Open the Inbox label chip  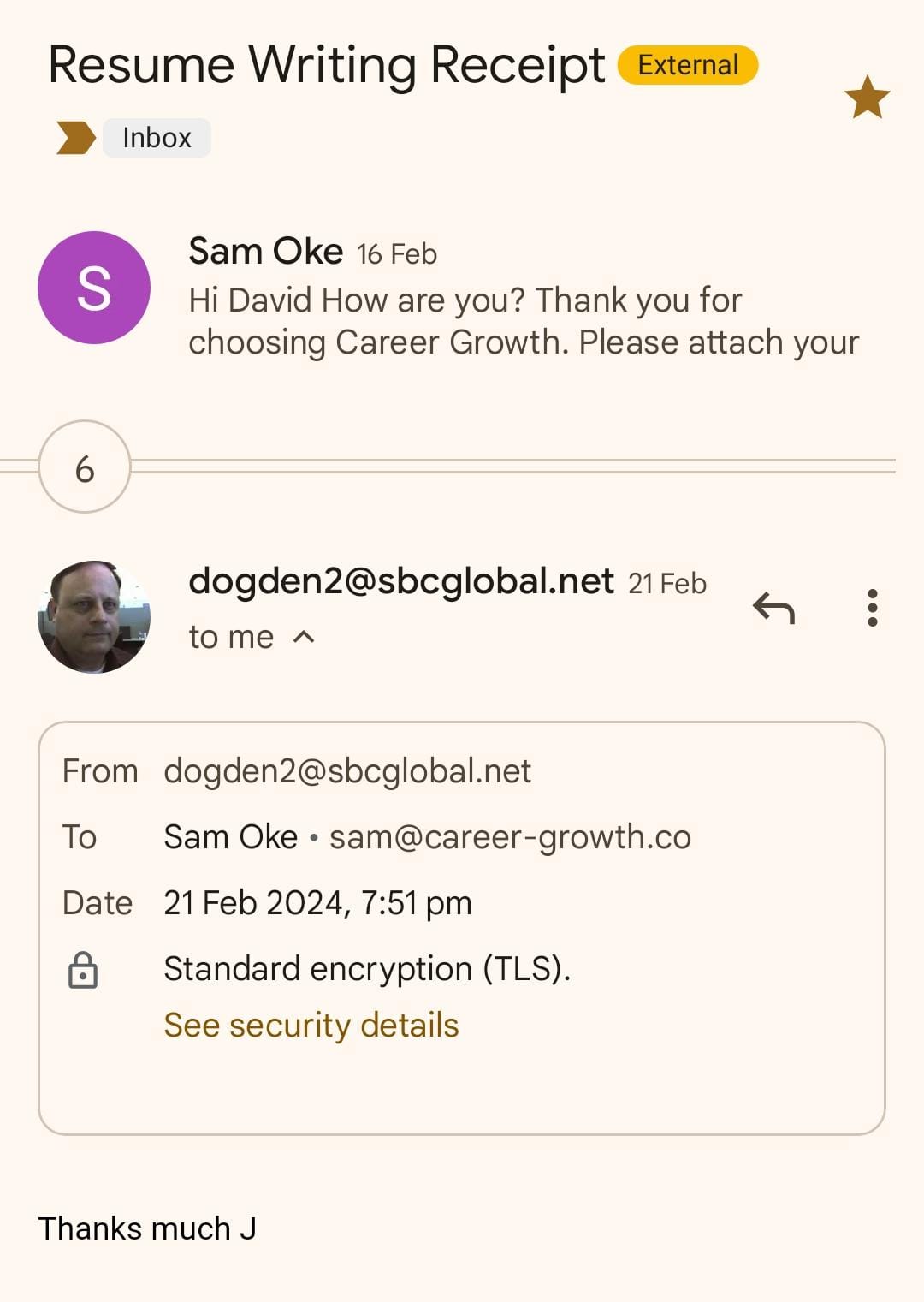point(157,138)
